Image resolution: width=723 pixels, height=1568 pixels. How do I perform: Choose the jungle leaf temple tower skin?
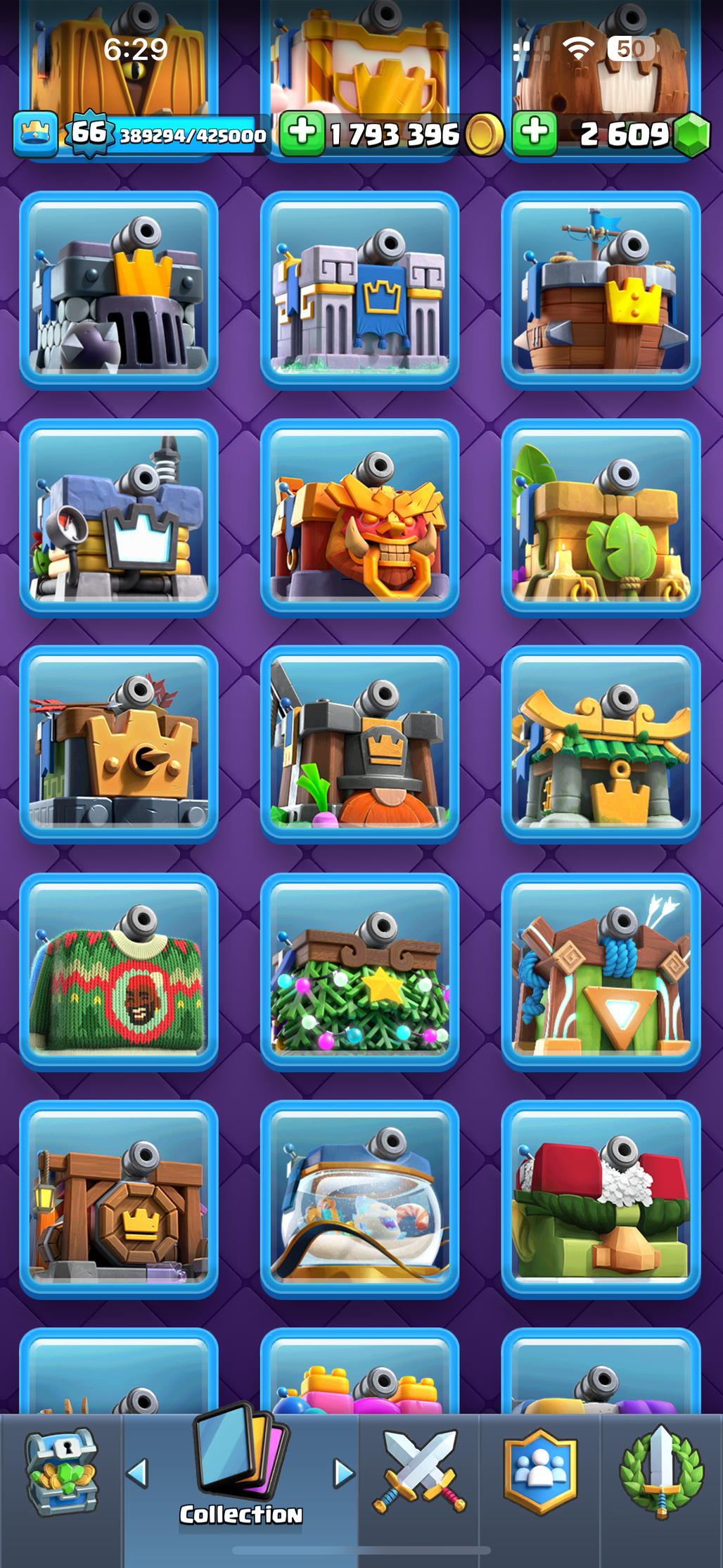tap(601, 518)
